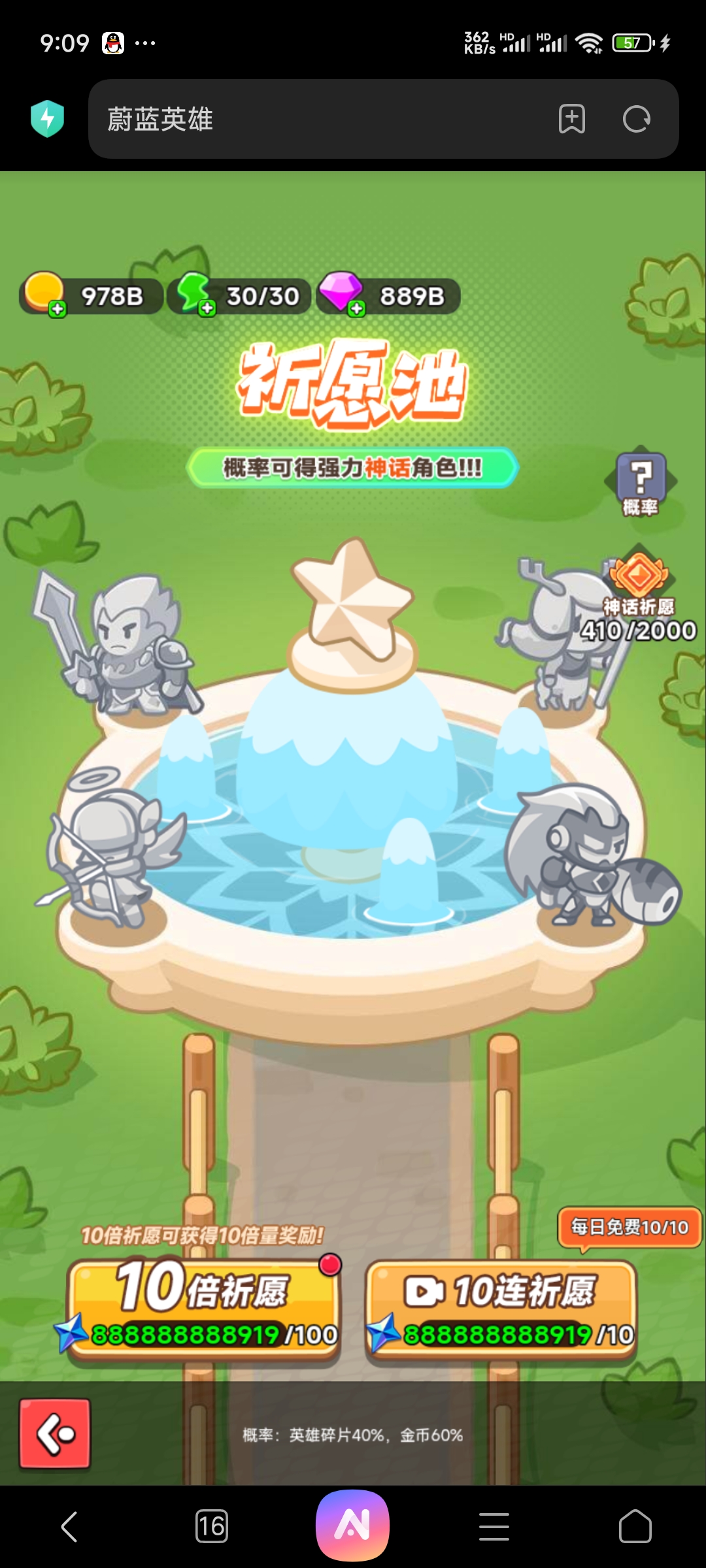Add more green energy
Viewport: 706px width, 1568px height.
pyautogui.click(x=207, y=309)
